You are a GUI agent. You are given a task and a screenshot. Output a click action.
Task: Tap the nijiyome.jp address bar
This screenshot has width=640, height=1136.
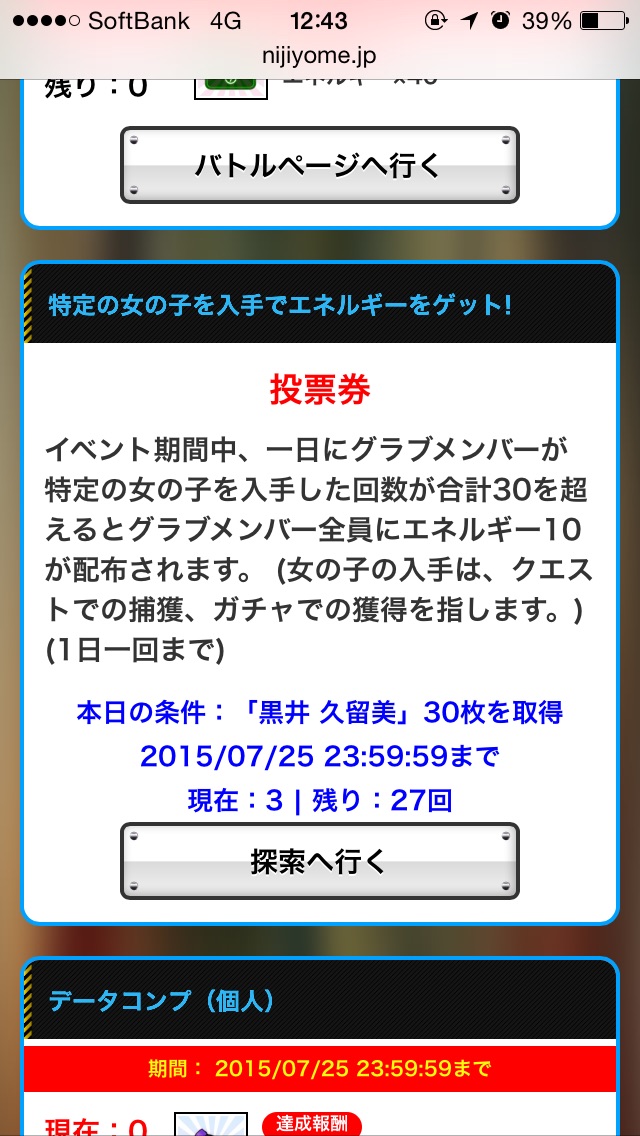coord(319,56)
